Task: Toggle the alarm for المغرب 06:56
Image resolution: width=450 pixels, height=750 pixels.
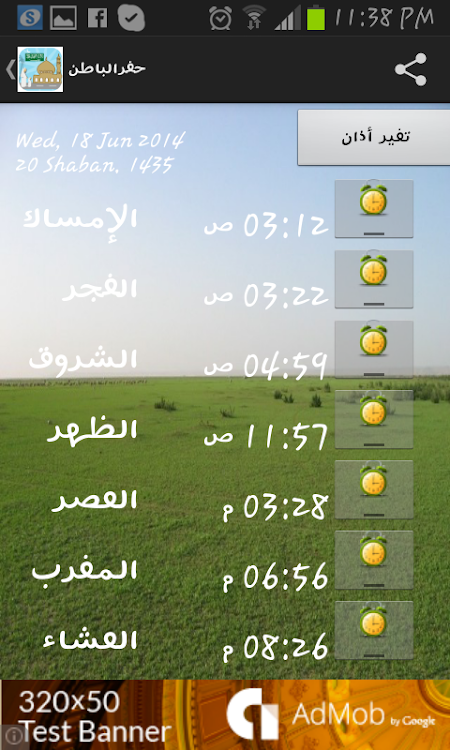Action: point(374,560)
